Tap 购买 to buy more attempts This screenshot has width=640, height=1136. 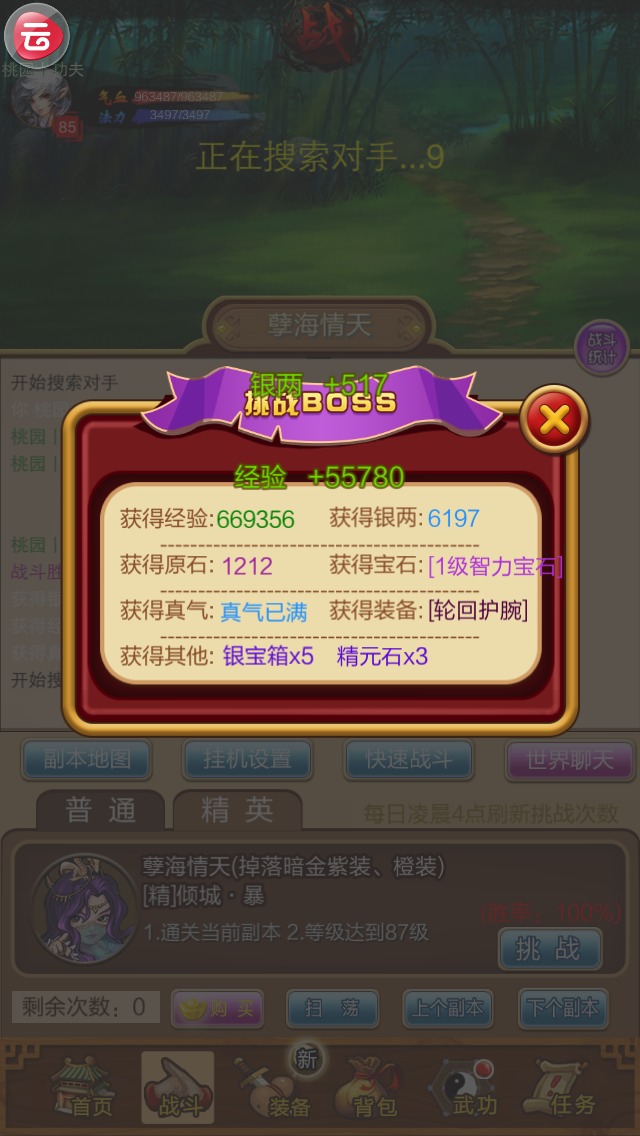click(x=217, y=1008)
